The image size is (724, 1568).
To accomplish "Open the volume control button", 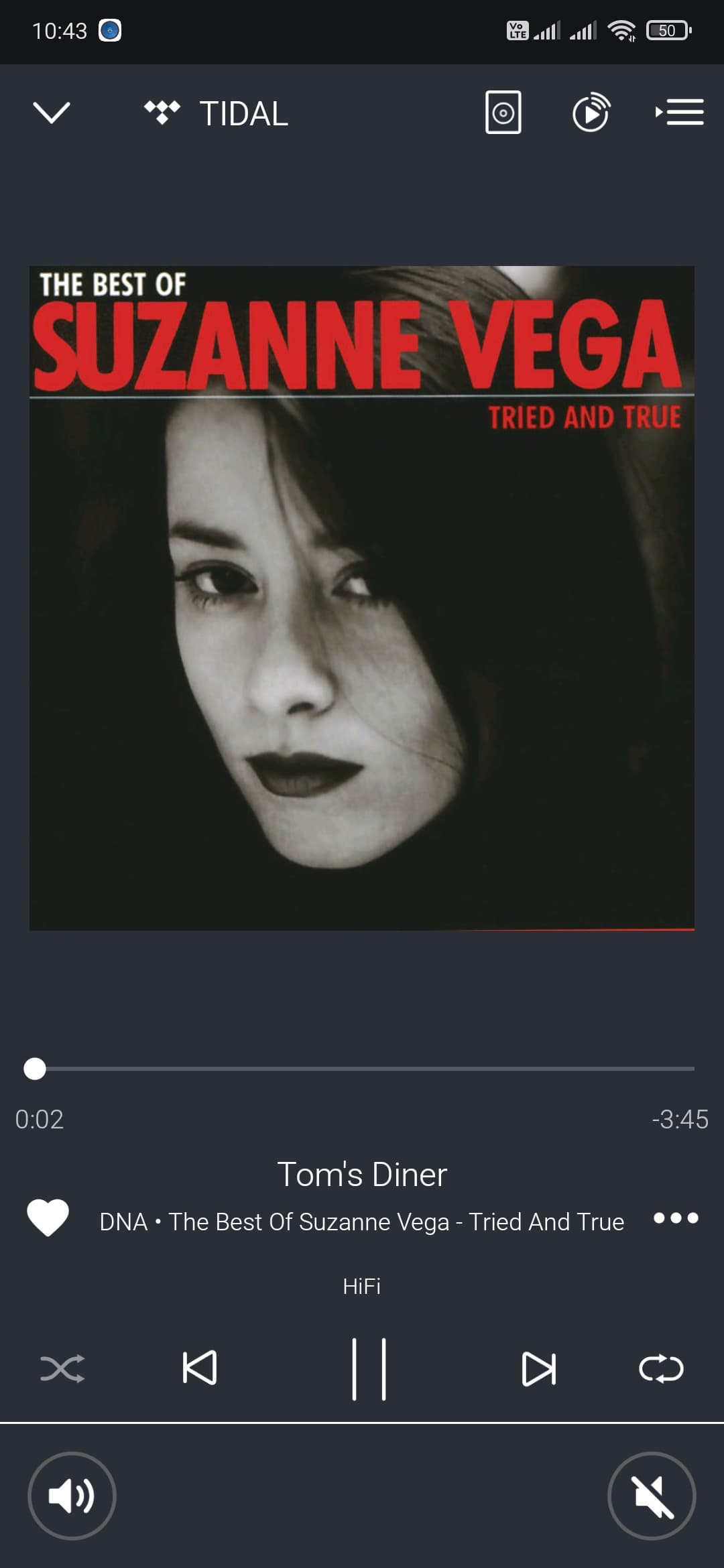I will 72,1496.
